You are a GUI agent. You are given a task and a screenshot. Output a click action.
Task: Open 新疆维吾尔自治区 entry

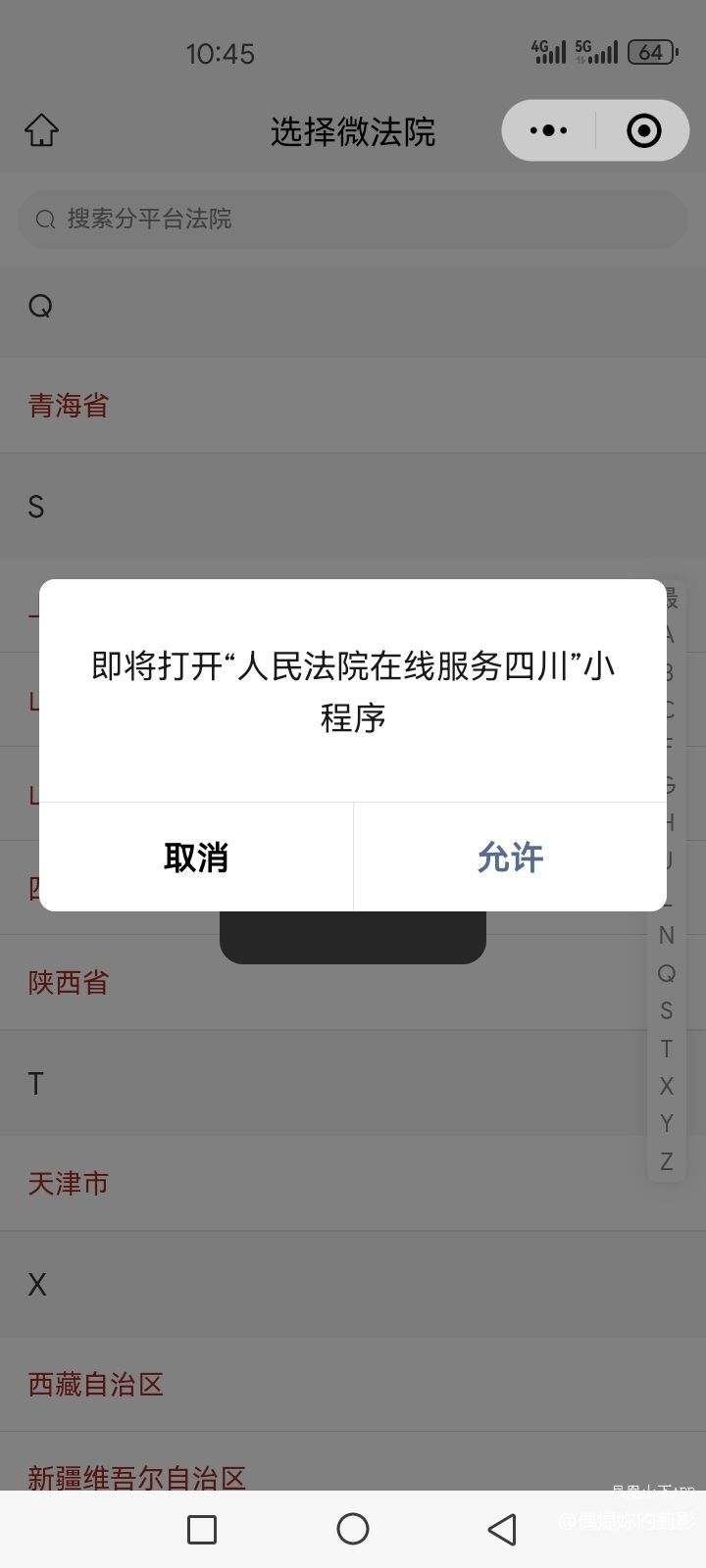[137, 1476]
